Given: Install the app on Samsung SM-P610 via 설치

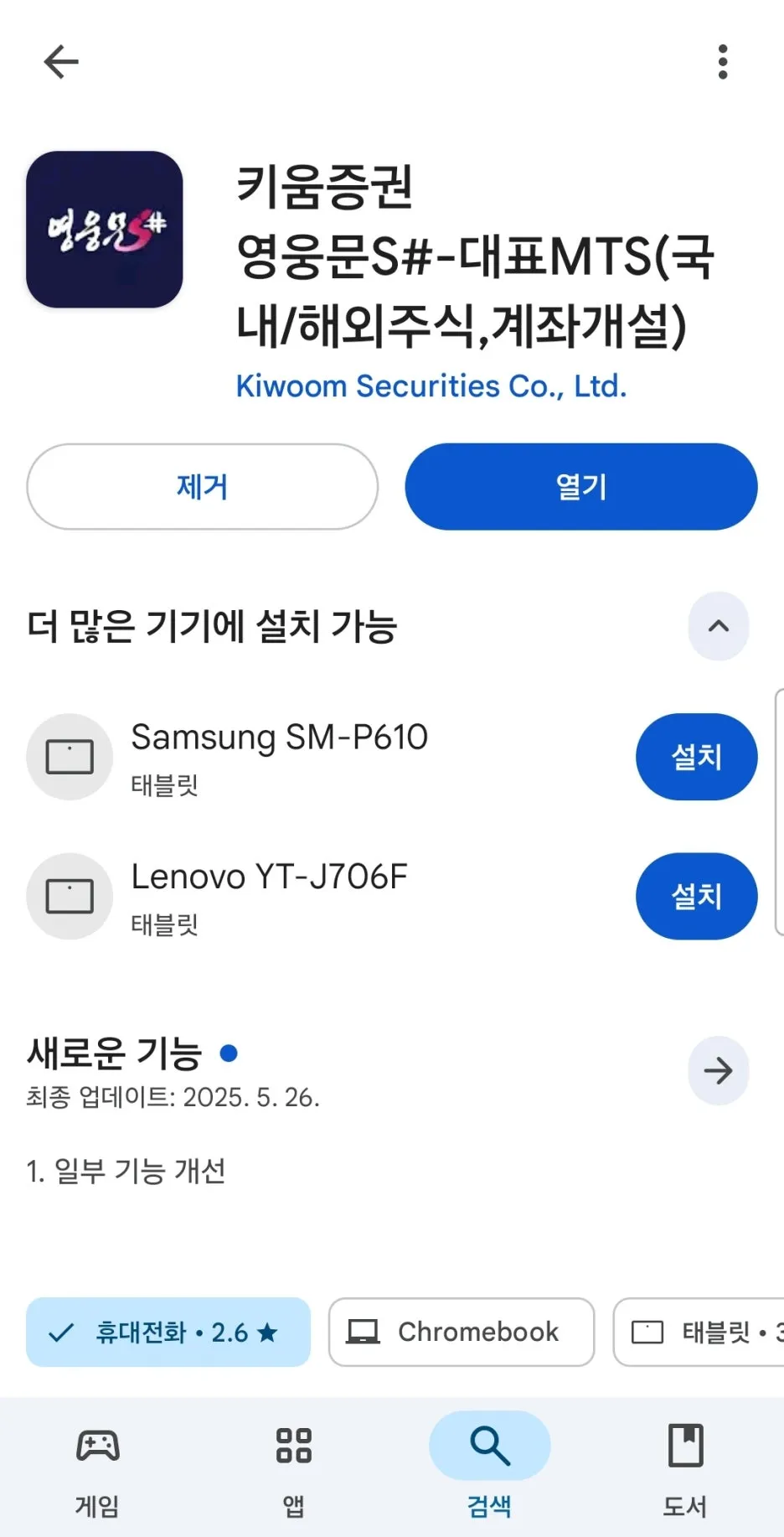Looking at the screenshot, I should tap(696, 756).
